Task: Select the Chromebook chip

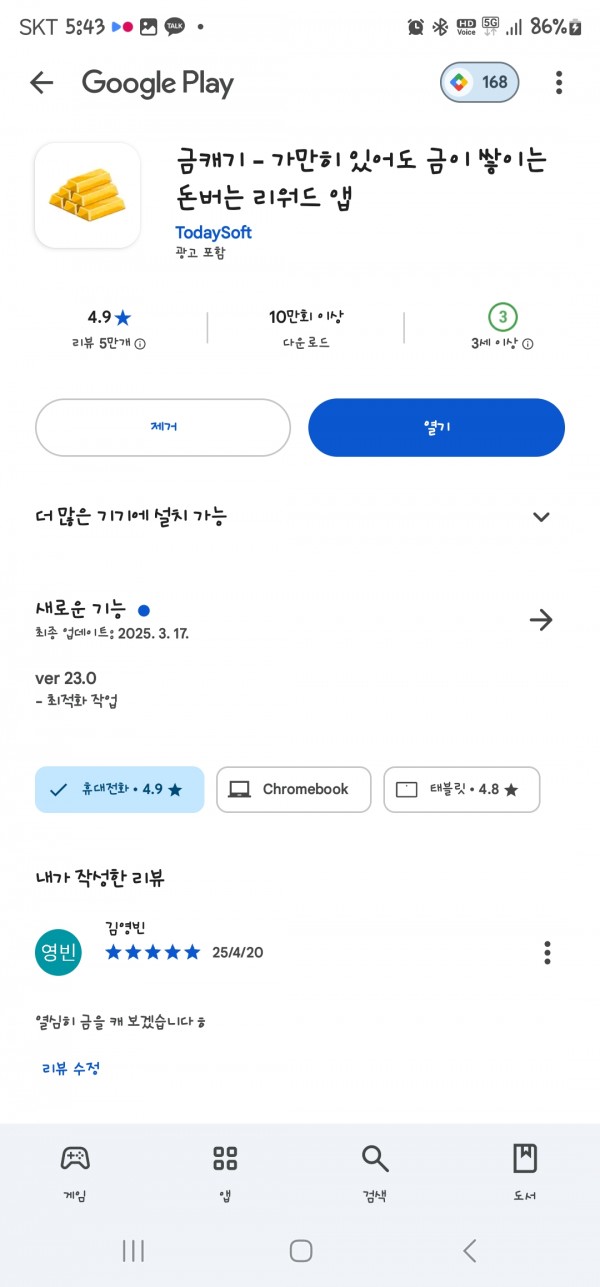Action: tap(294, 789)
